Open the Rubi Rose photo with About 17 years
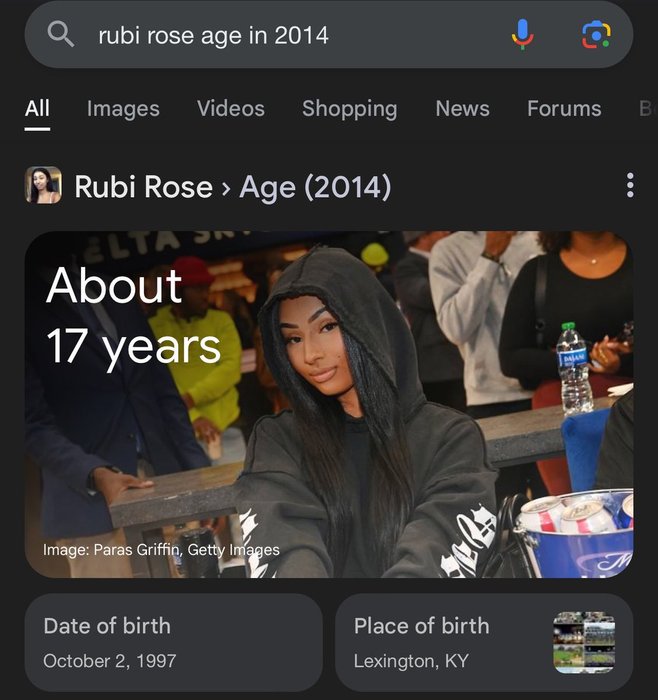 click(x=329, y=405)
